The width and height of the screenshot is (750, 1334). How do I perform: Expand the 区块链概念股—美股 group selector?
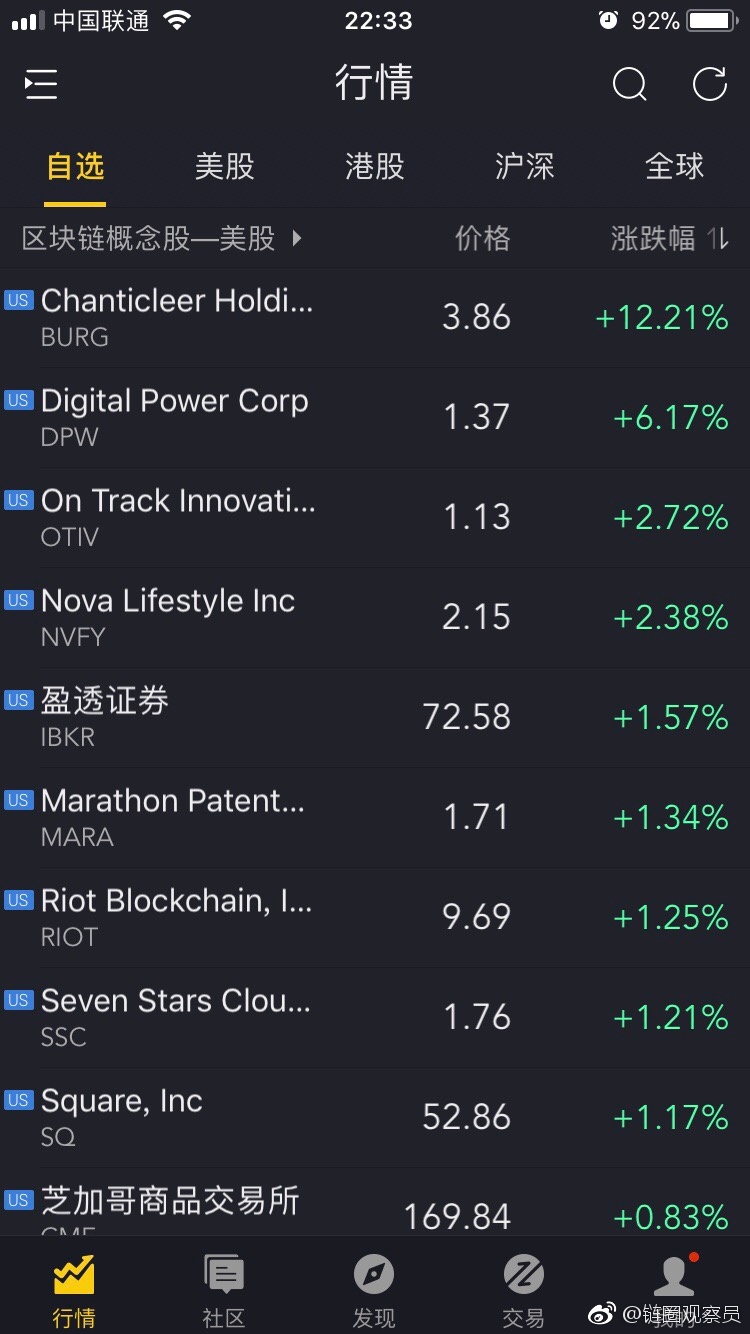click(162, 238)
